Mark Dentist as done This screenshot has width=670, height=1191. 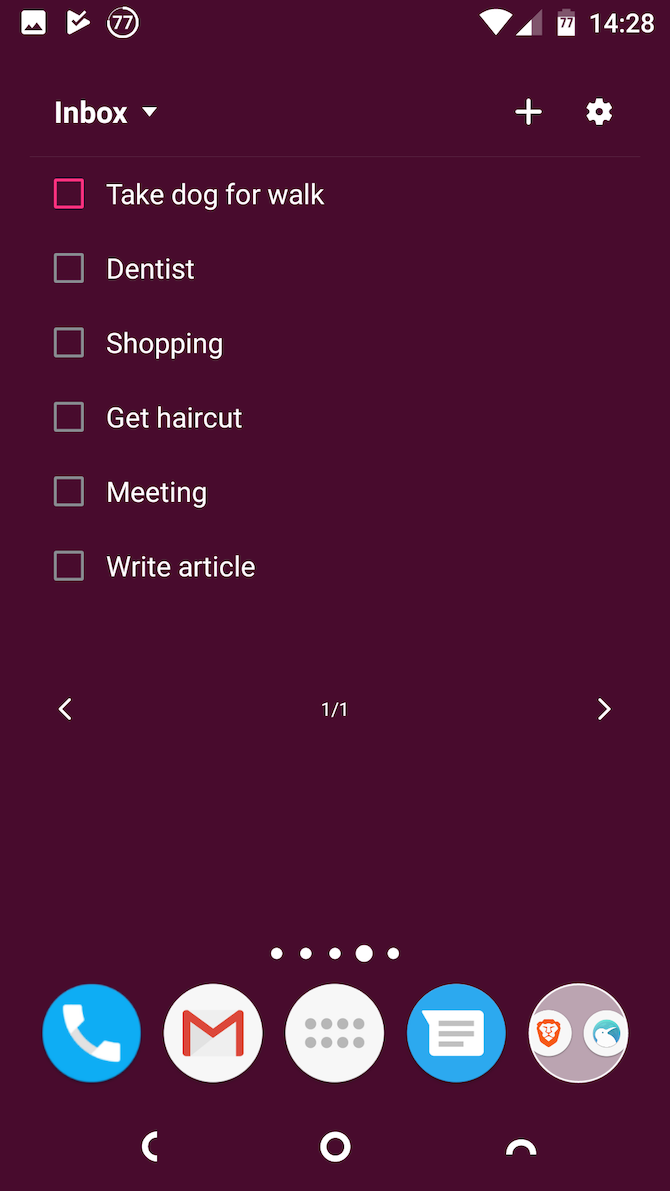pos(69,268)
